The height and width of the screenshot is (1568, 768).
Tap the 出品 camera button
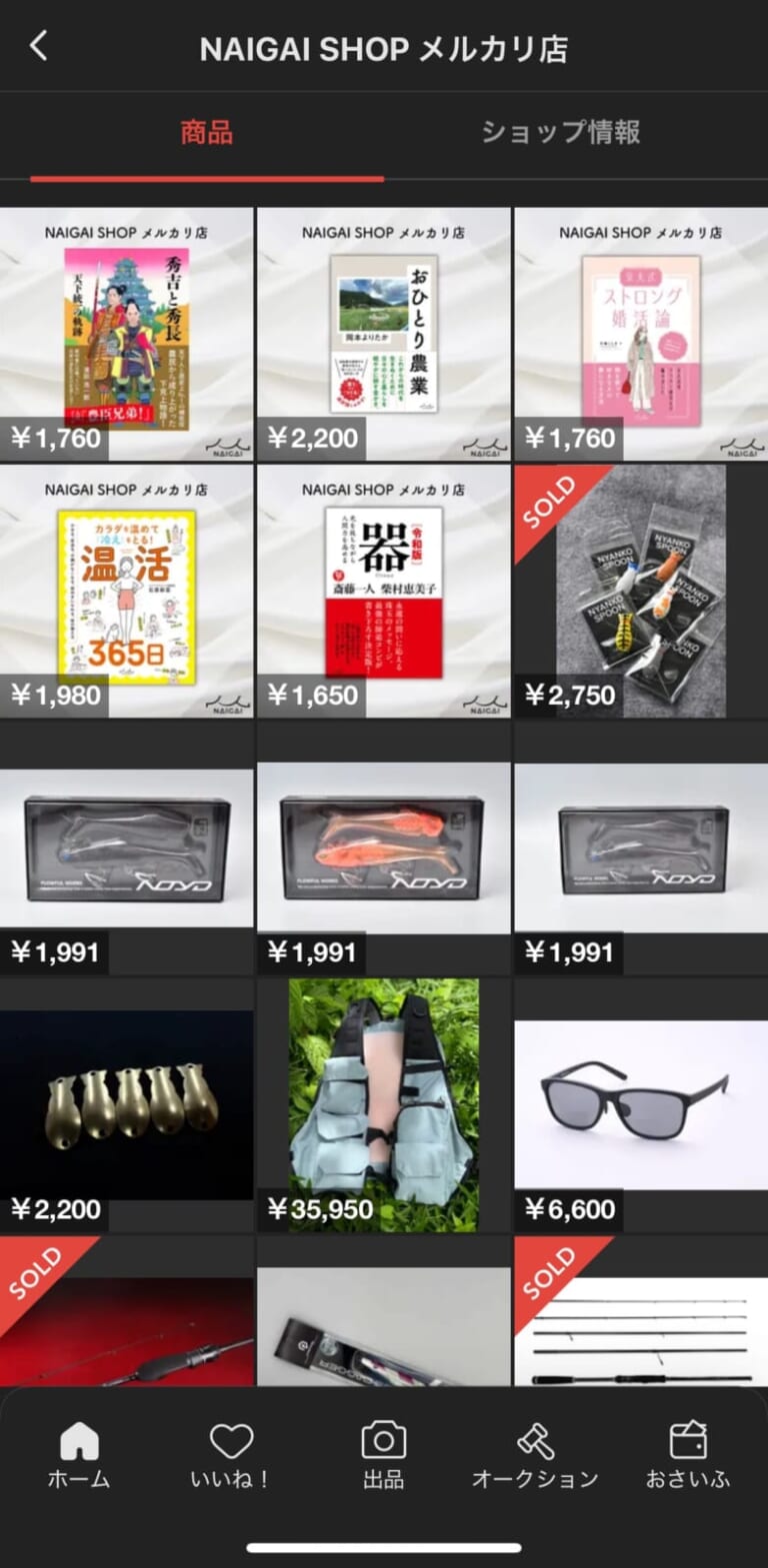click(x=383, y=1454)
